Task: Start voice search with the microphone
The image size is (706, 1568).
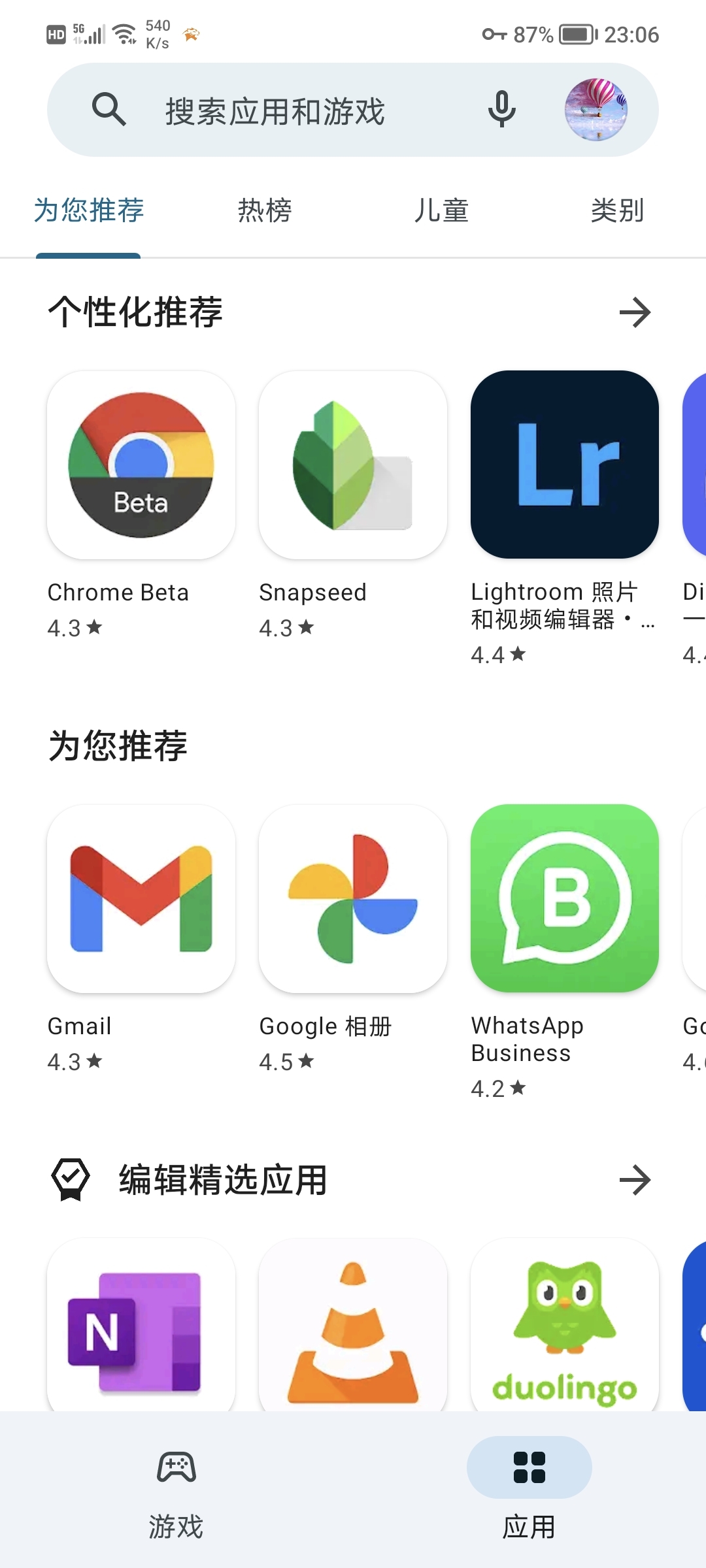Action: pyautogui.click(x=502, y=110)
